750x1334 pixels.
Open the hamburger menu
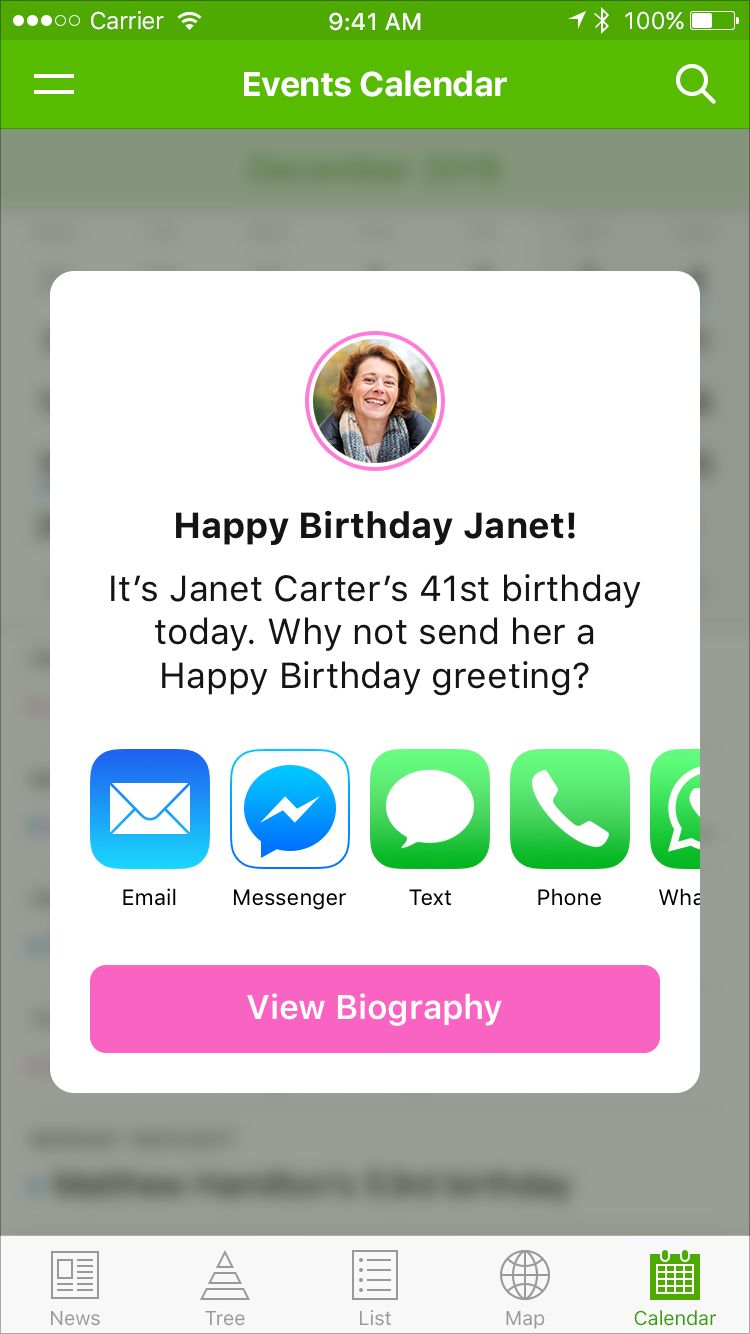54,84
